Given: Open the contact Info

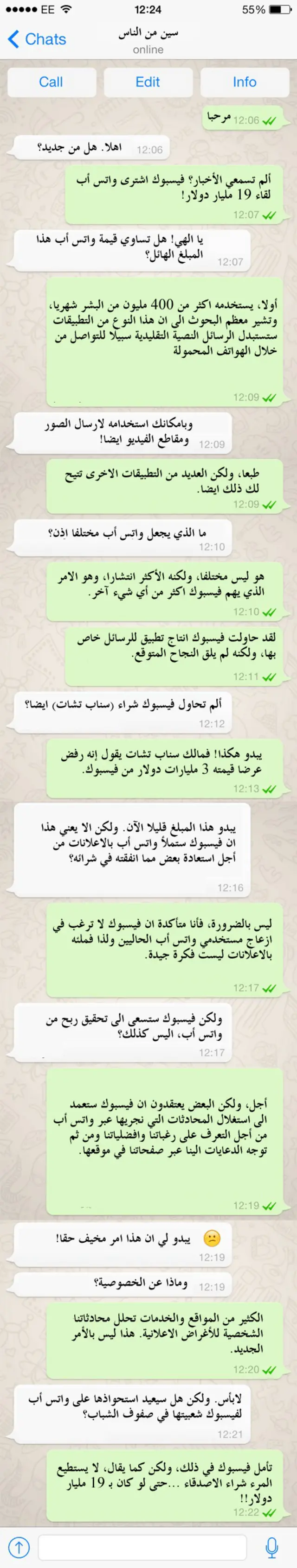Looking at the screenshot, I should 244,82.
